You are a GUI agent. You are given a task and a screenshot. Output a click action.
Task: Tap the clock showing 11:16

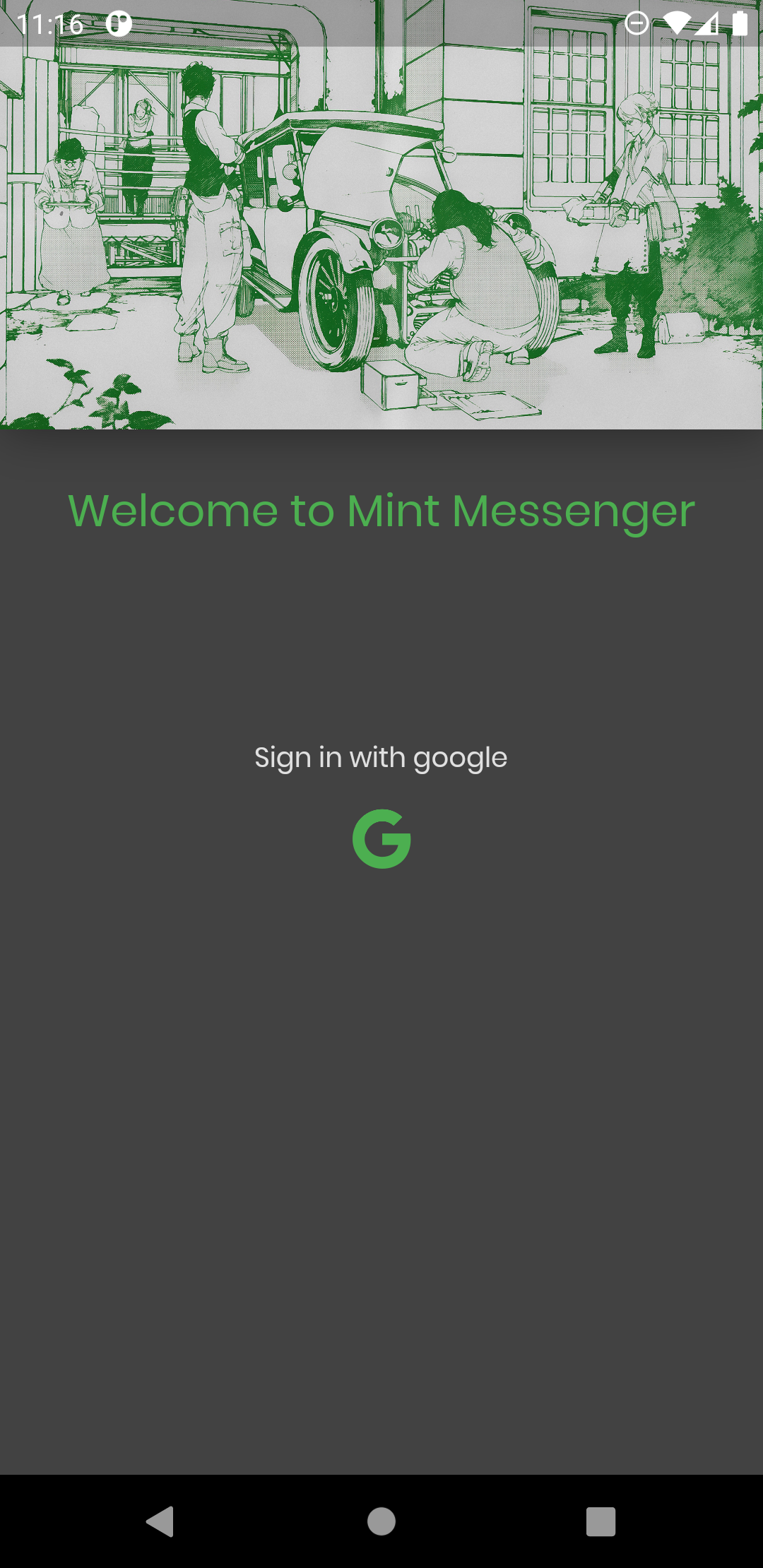(49, 23)
